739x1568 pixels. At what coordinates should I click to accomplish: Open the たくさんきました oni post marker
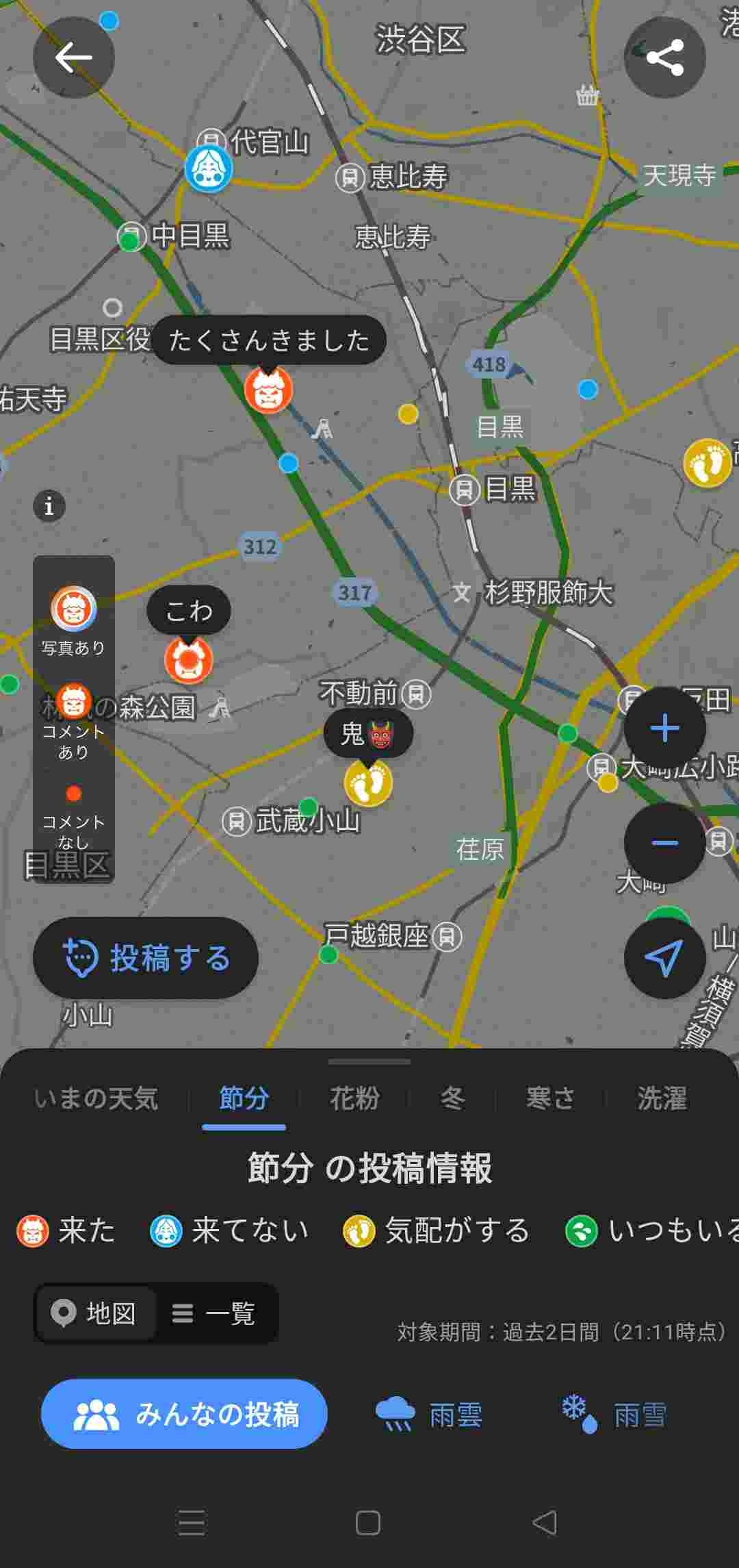tap(268, 390)
